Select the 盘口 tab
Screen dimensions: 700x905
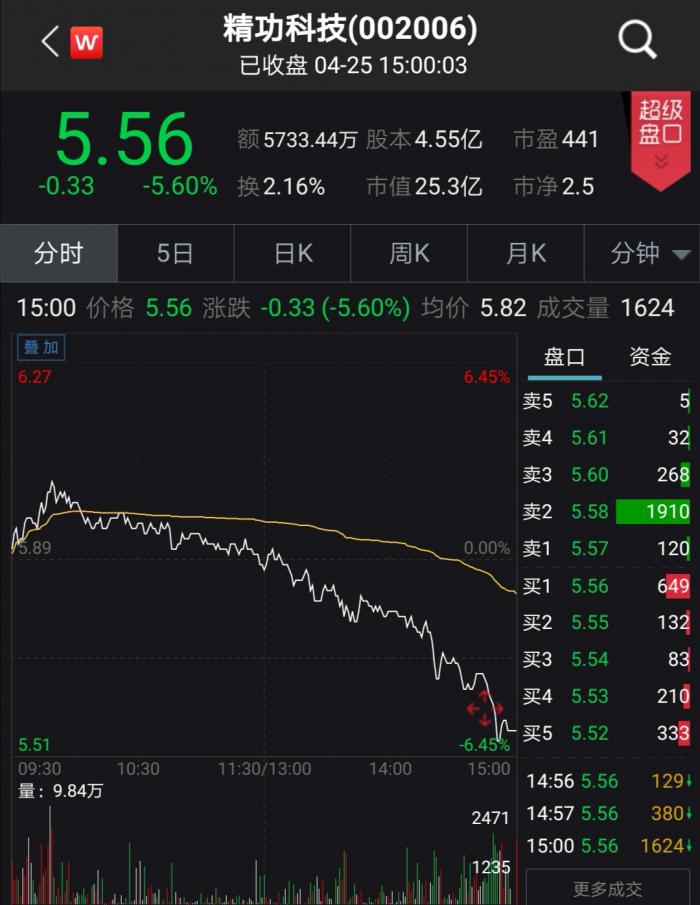[x=564, y=357]
